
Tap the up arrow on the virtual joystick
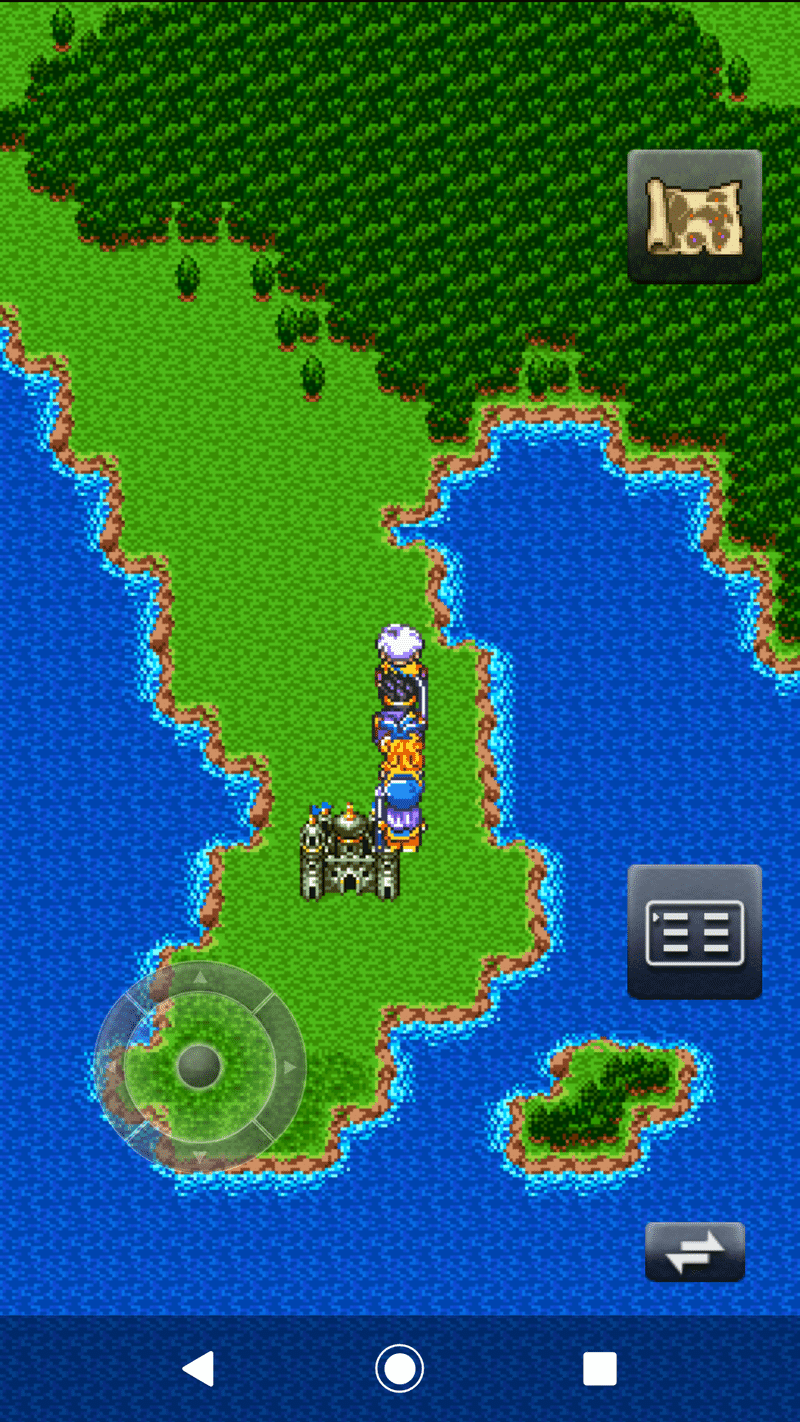(x=199, y=979)
